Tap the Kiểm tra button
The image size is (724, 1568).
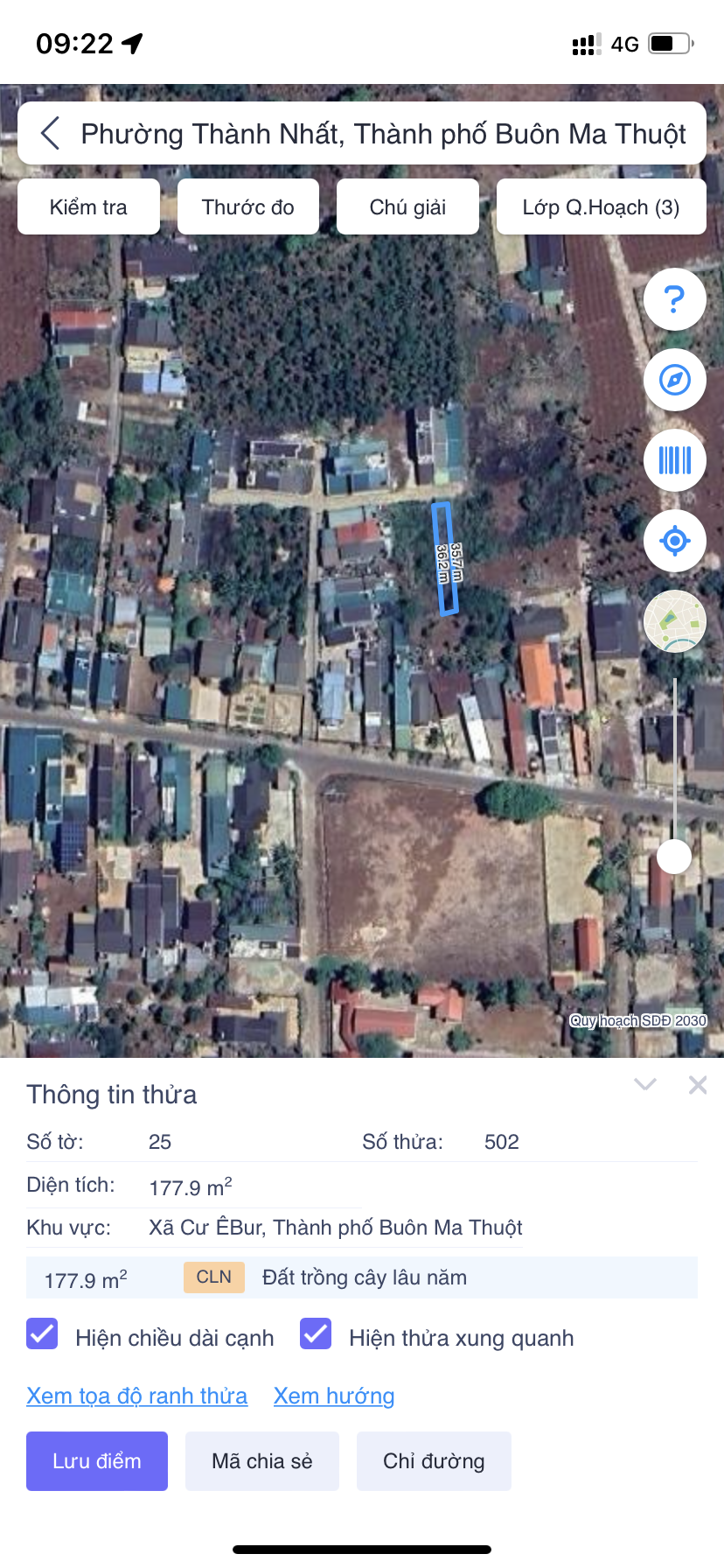point(88,207)
